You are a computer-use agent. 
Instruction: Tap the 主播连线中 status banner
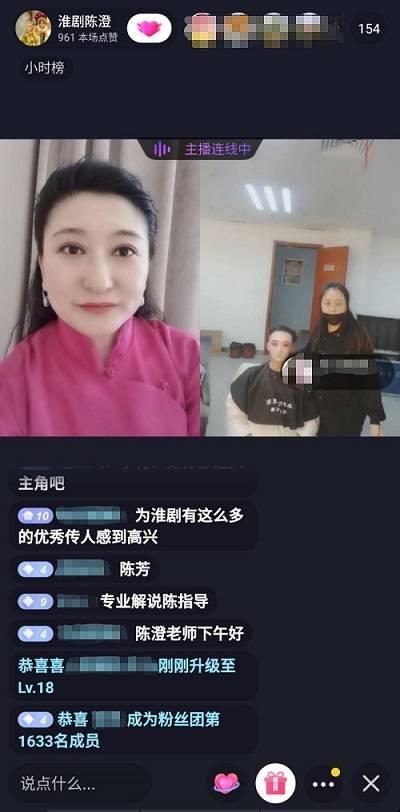point(200,150)
